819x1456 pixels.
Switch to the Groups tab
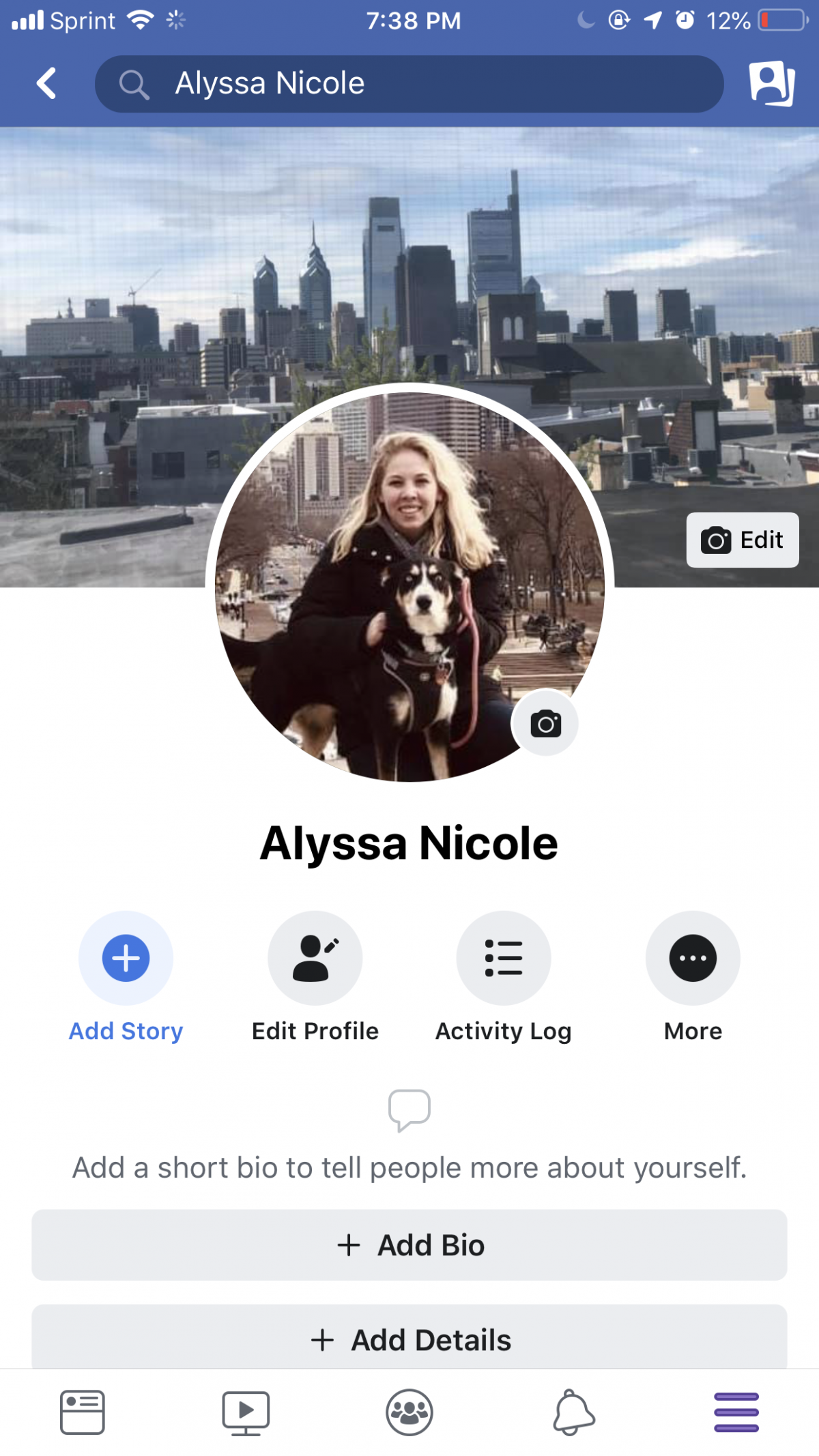click(409, 1412)
